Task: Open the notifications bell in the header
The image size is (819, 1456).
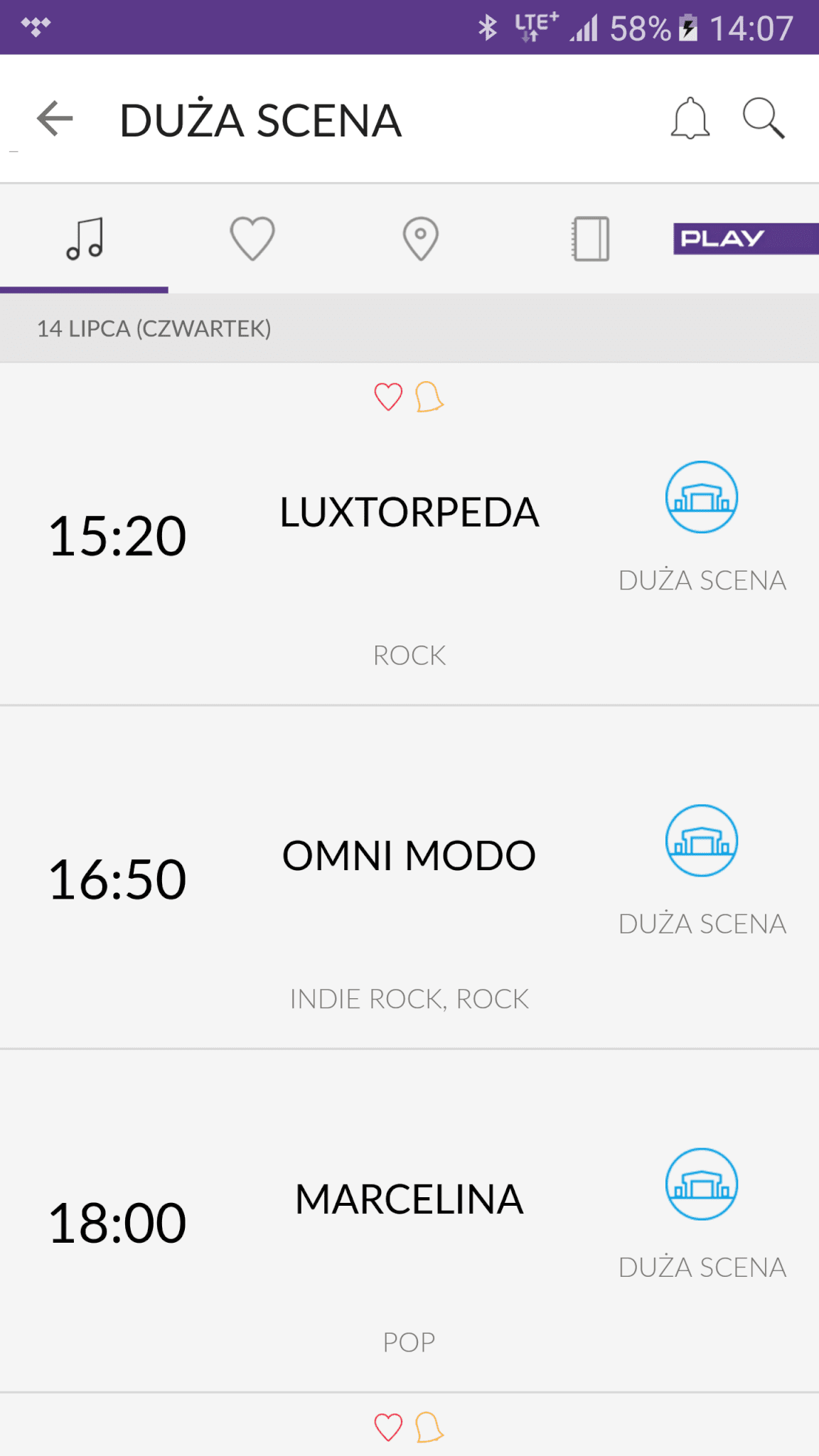Action: [x=690, y=118]
